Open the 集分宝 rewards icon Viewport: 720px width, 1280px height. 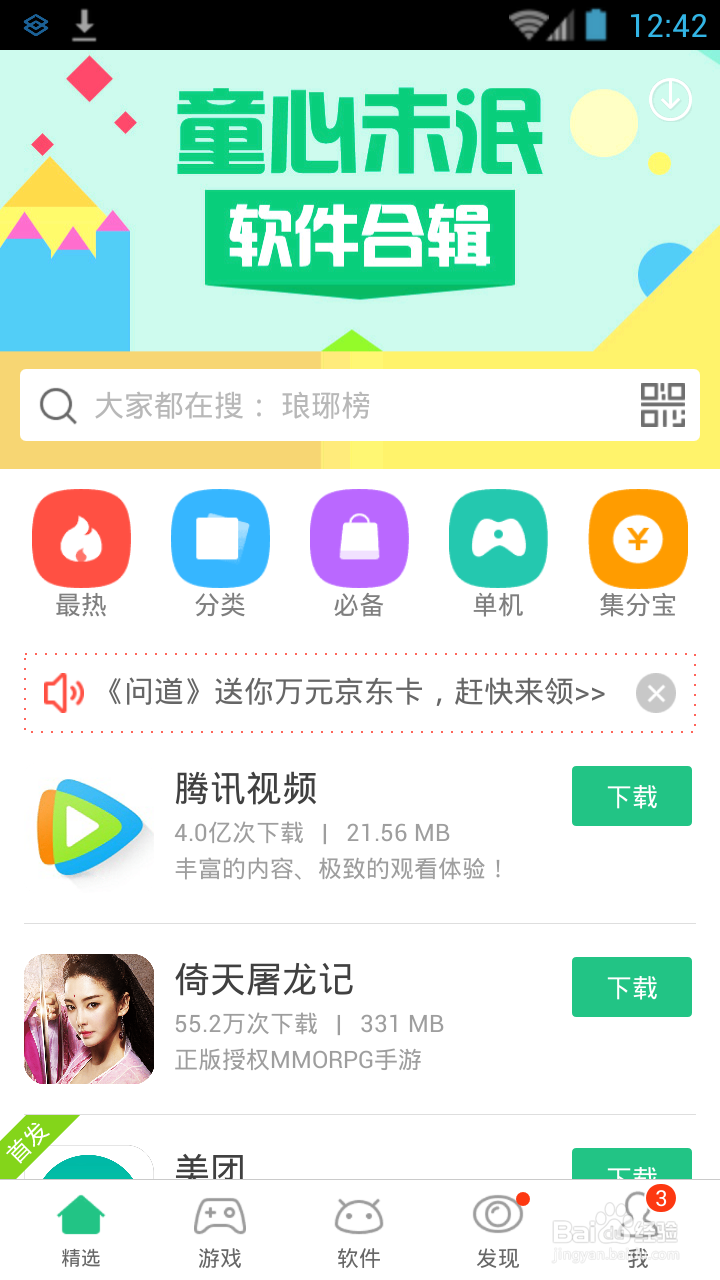[637, 537]
